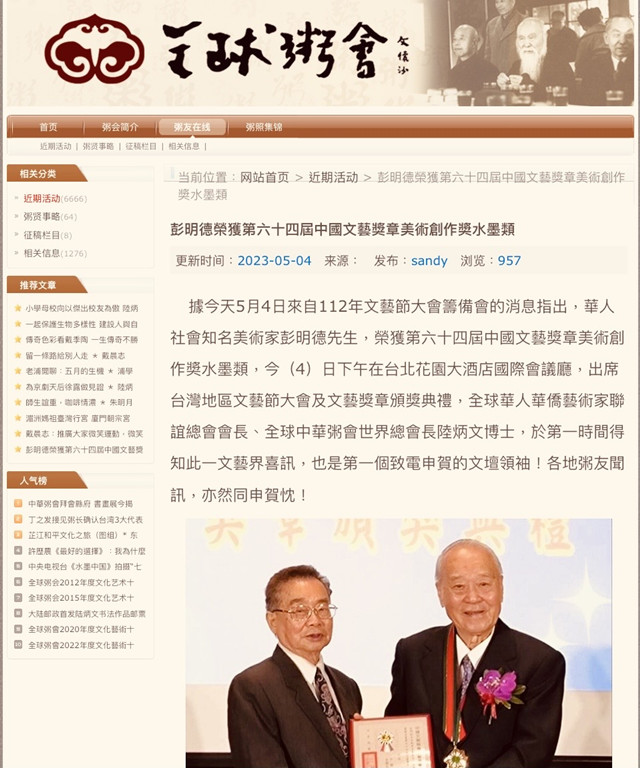Open recommended article 老浦閒聊：五月的生機
Viewport: 640px width, 768px height.
[x=80, y=371]
